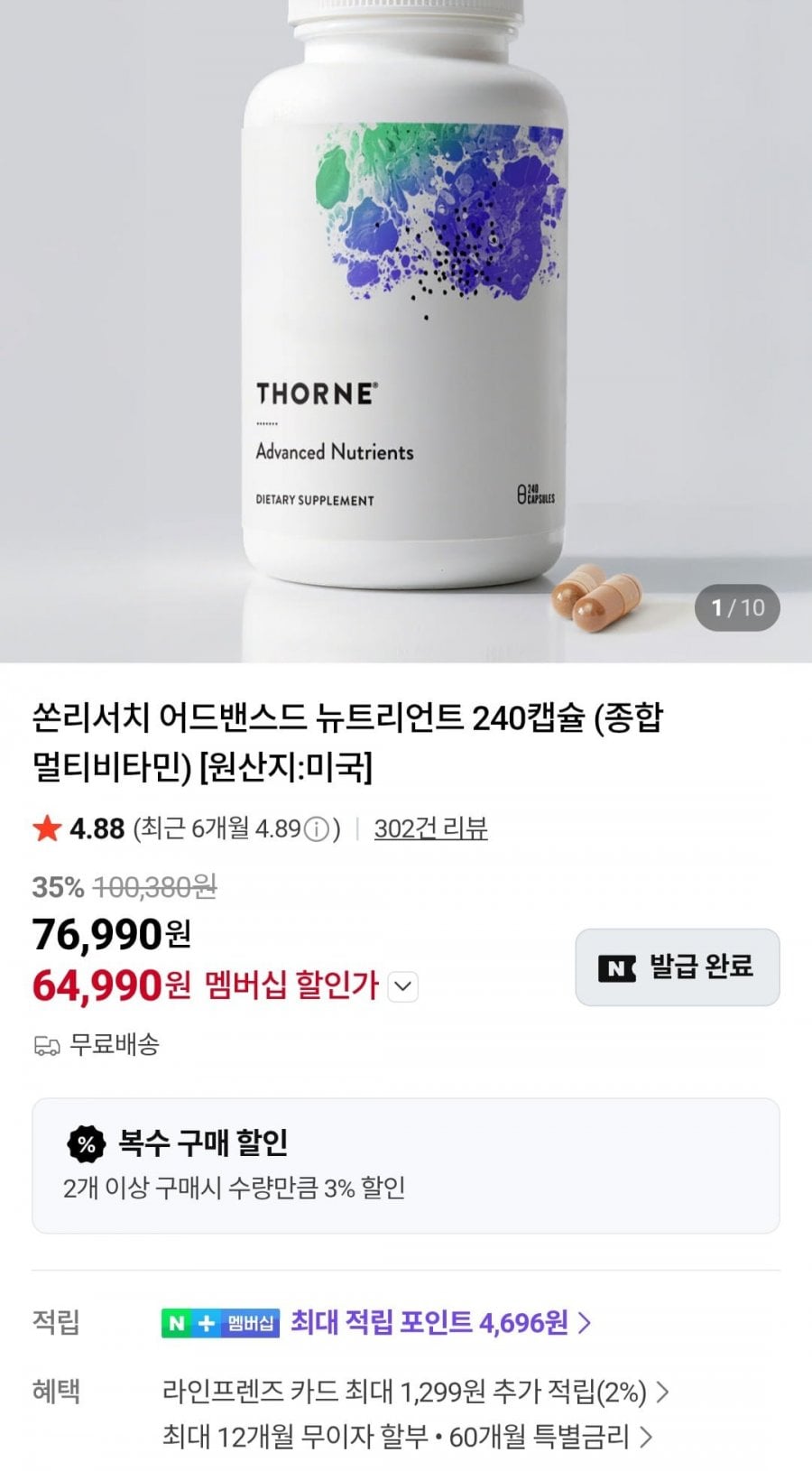This screenshot has height=1471, width=812.
Task: Open the 302건 리뷰 reviews link
Action: click(430, 828)
